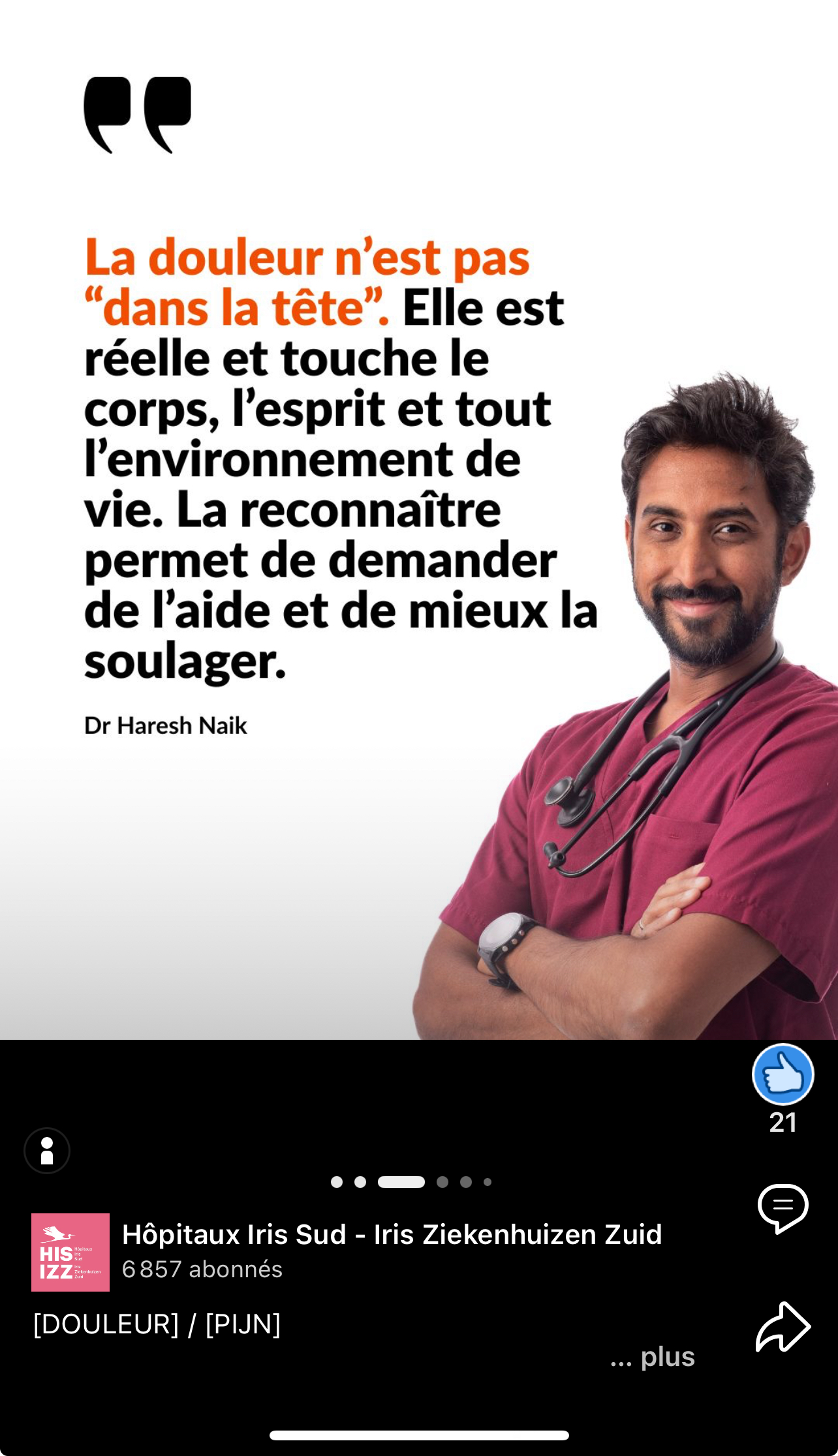Expand the caption with "… plus"

coord(653,1357)
